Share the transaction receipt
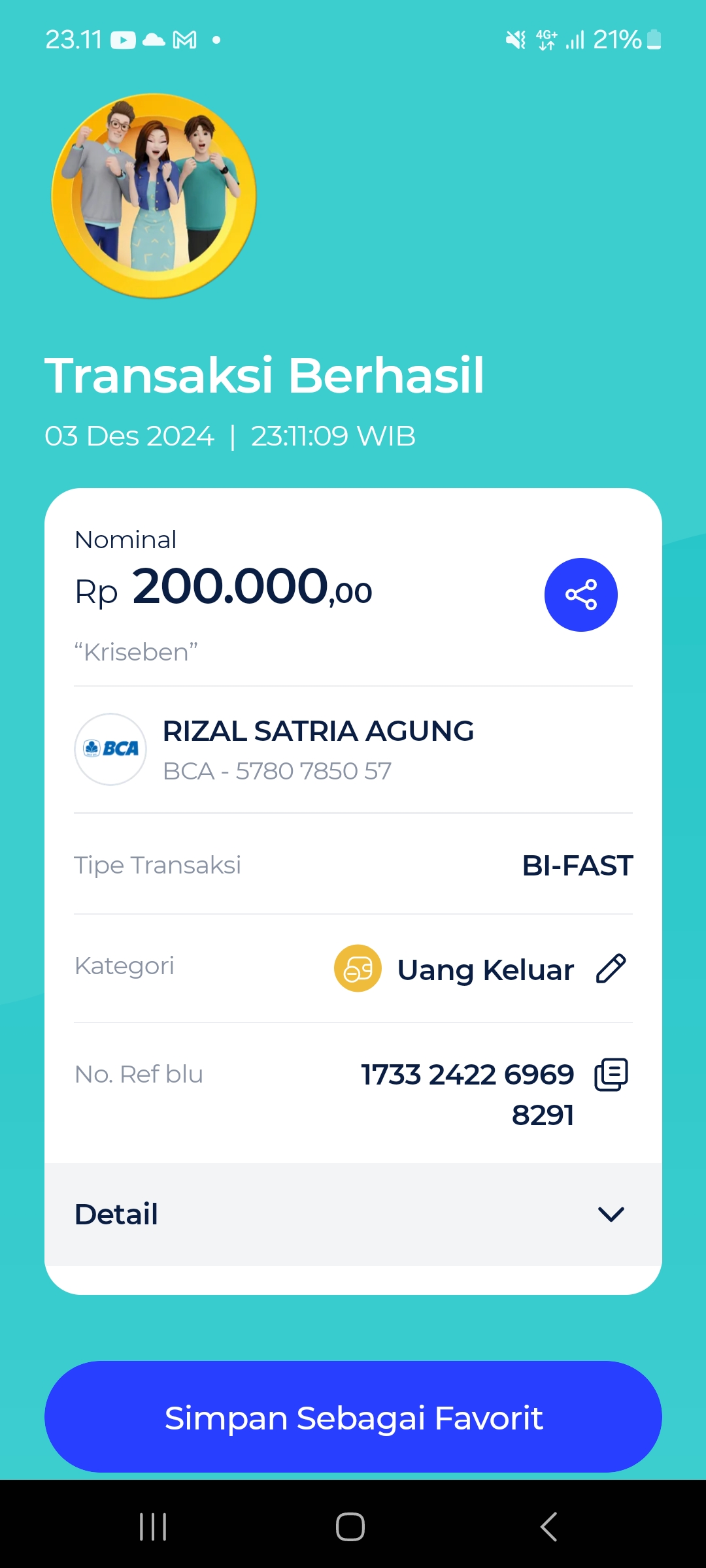Screen dimensions: 706x1568 (x=580, y=595)
